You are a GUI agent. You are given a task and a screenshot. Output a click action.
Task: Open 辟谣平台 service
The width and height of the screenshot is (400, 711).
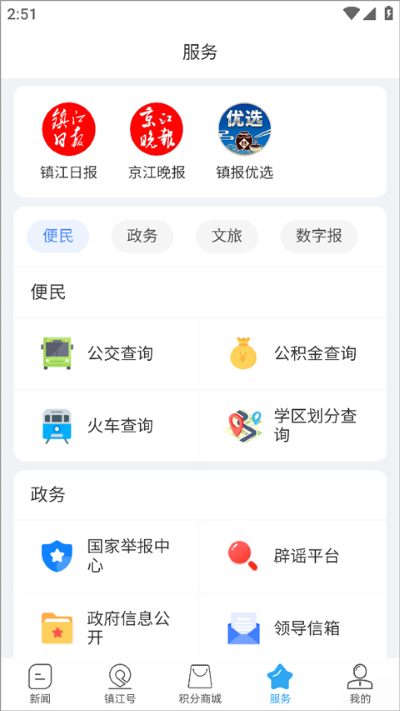tap(293, 556)
